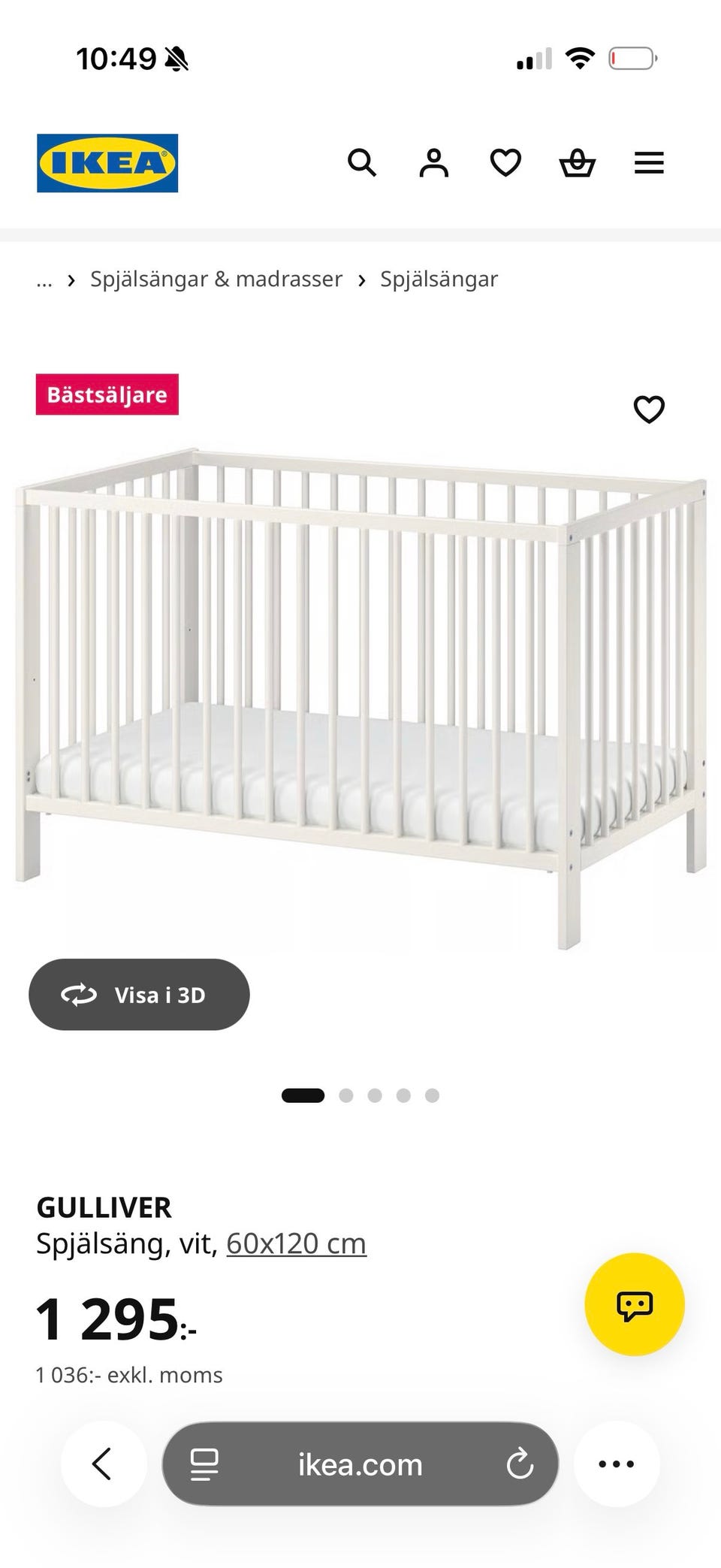
Task: Go to Spjälsängar & madrasser breadcrumb
Action: click(x=216, y=279)
